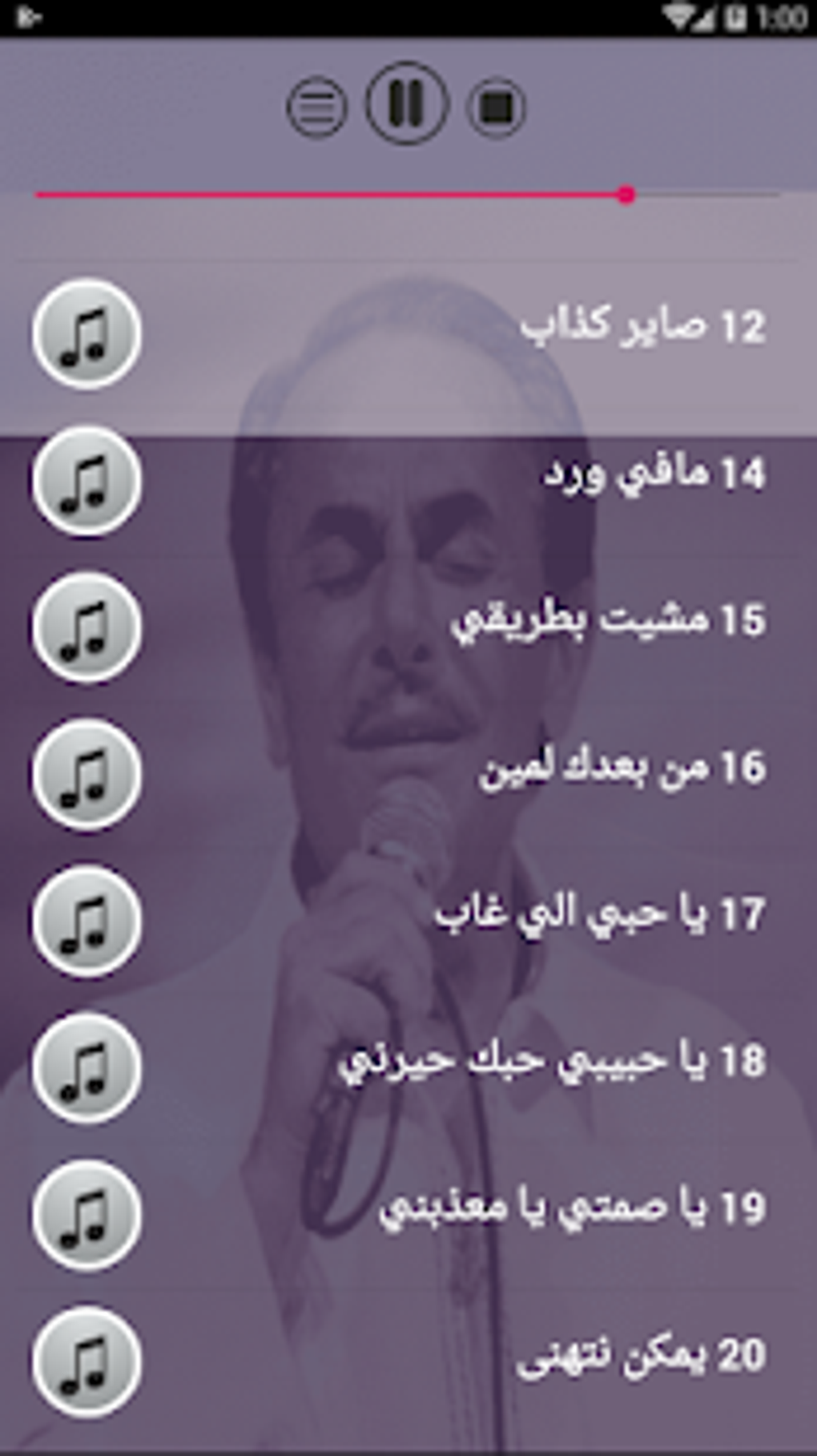Play track 17 يا حبي الي غاب
Viewport: 817px width, 1456px height.
tap(601, 915)
